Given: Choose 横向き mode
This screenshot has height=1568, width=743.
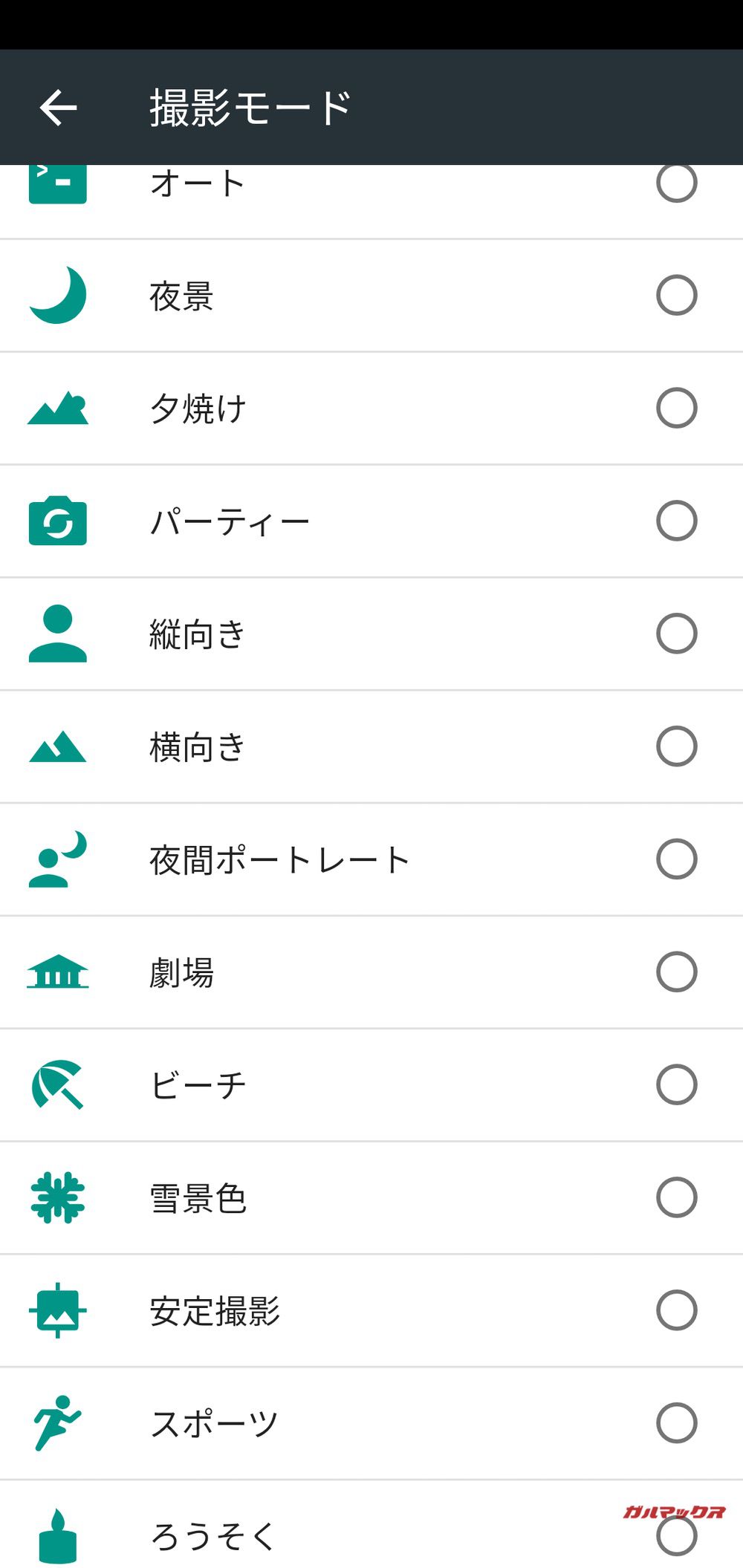Looking at the screenshot, I should tap(676, 746).
